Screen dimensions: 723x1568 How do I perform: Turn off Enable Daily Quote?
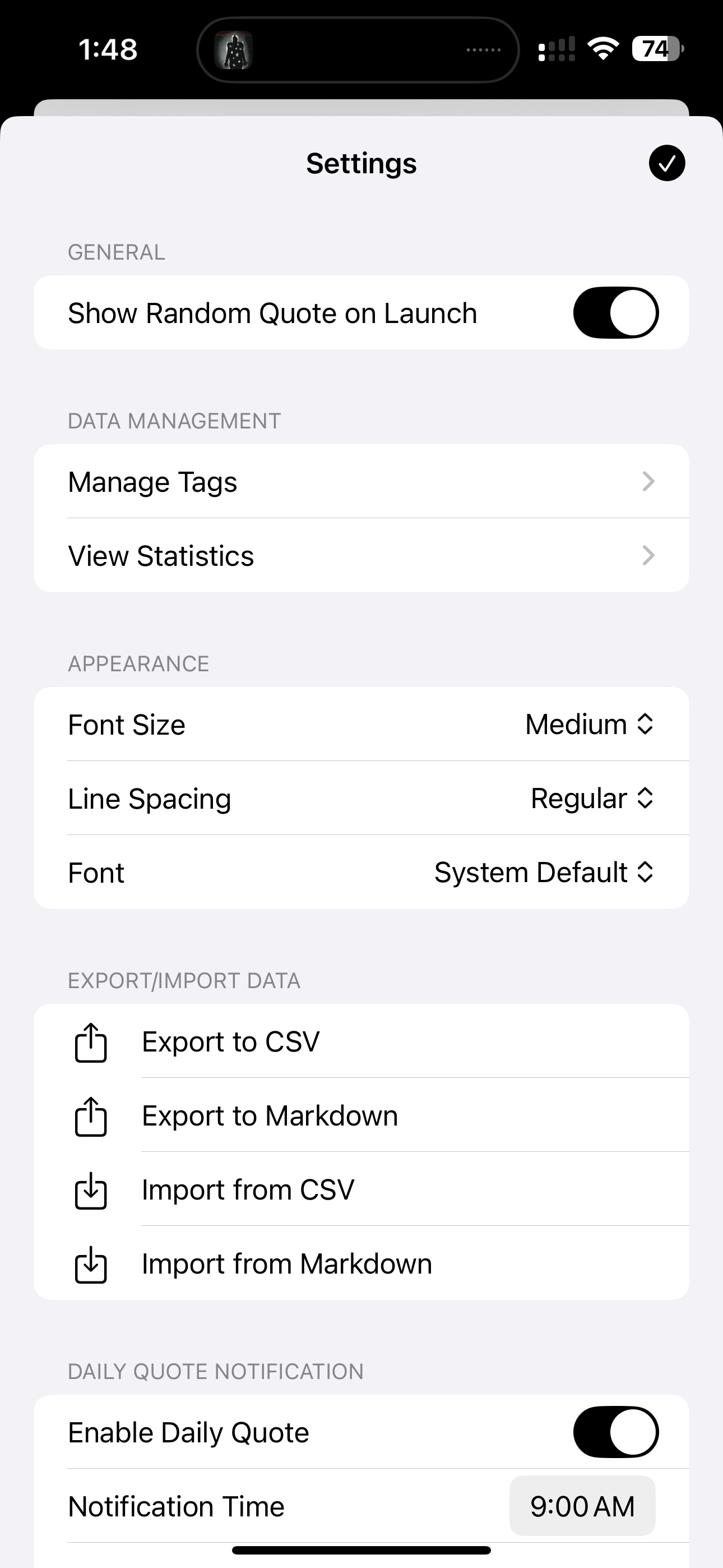click(615, 1432)
